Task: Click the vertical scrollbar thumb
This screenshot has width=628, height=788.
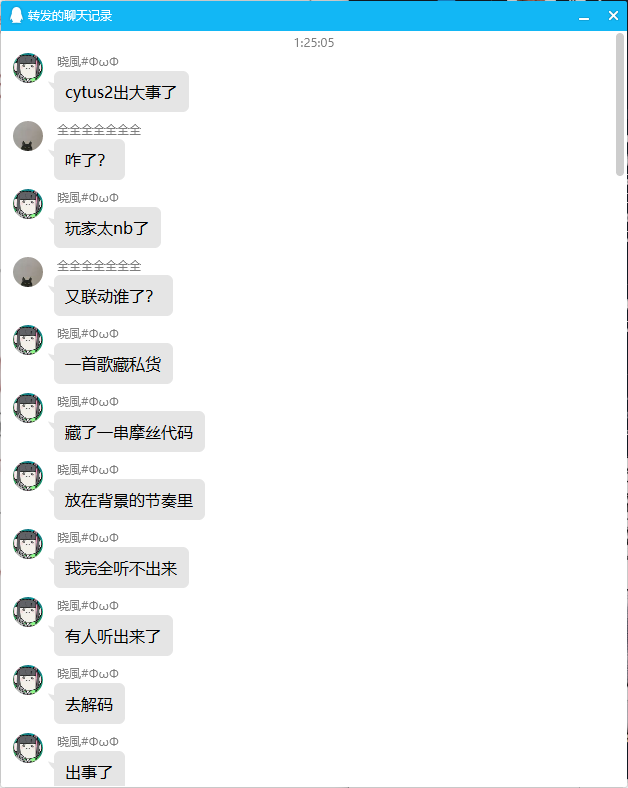Action: (x=620, y=105)
